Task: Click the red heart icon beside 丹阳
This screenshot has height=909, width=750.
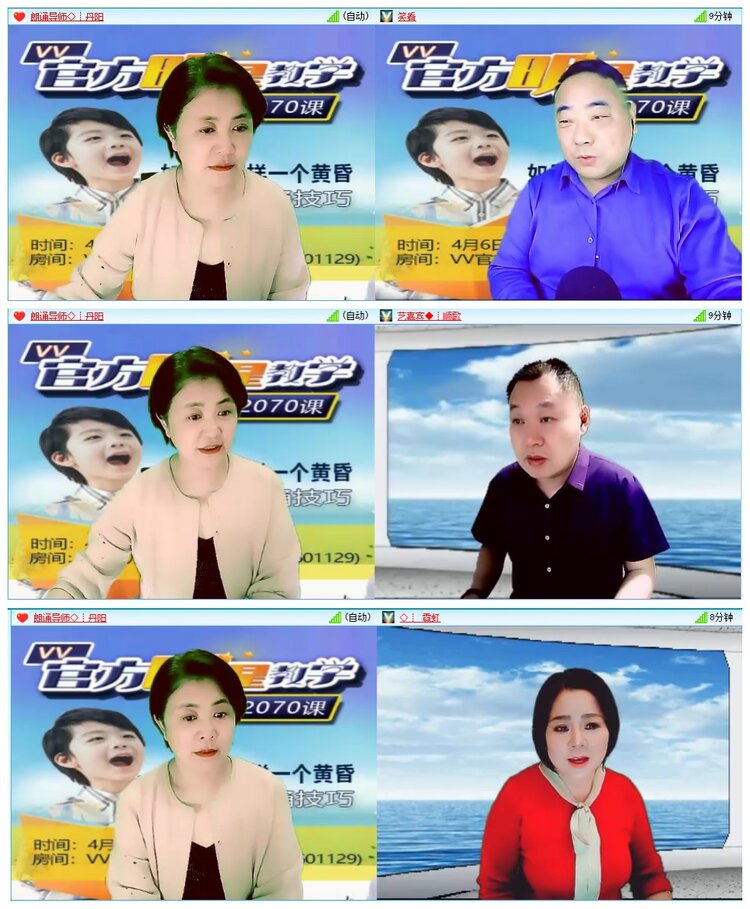Action: point(20,16)
